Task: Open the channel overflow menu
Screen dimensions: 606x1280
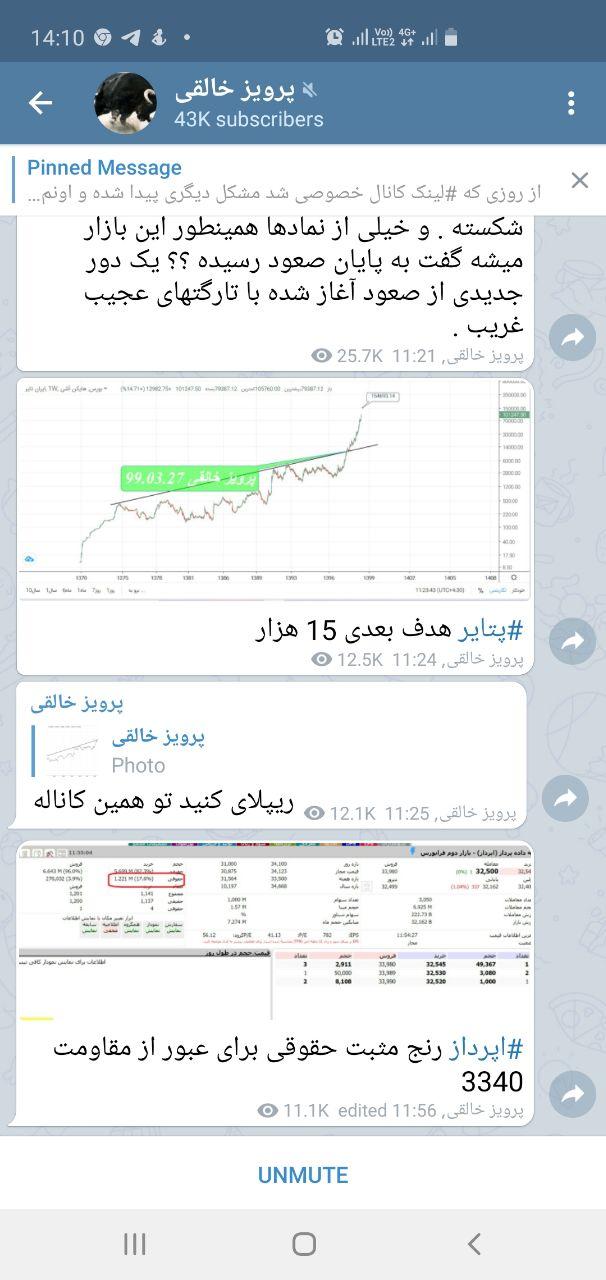Action: tap(570, 103)
